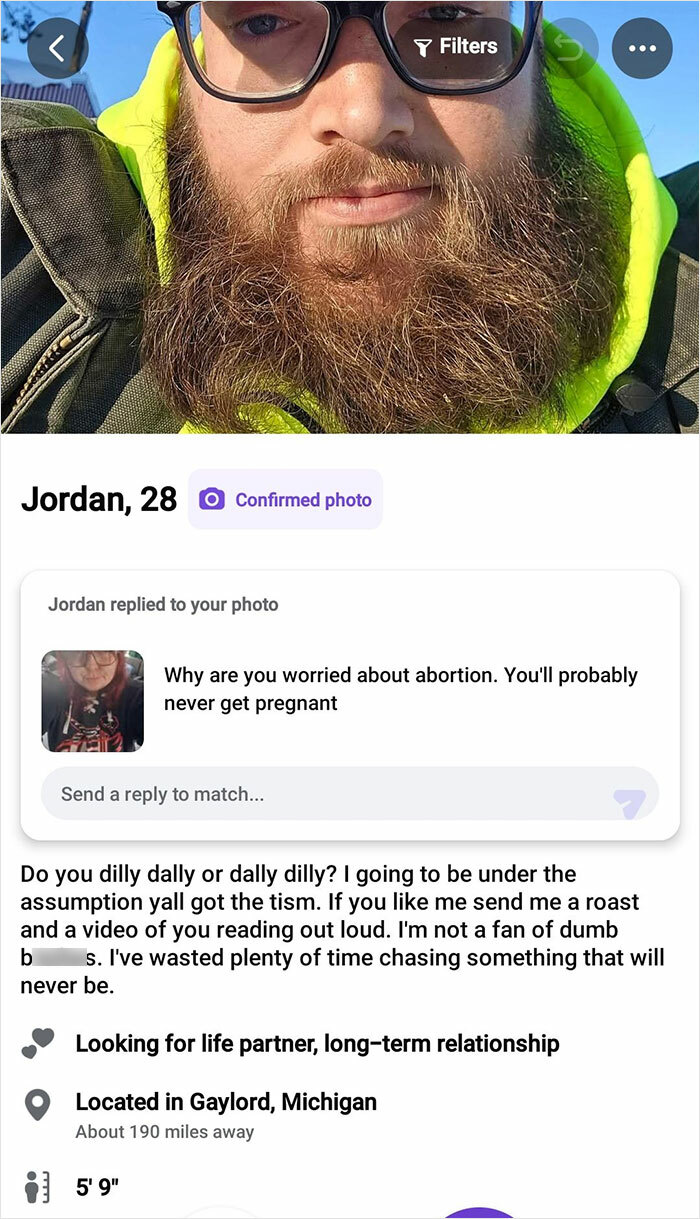Viewport: 700px width, 1219px height.
Task: Open the Filters button
Action: click(x=455, y=47)
